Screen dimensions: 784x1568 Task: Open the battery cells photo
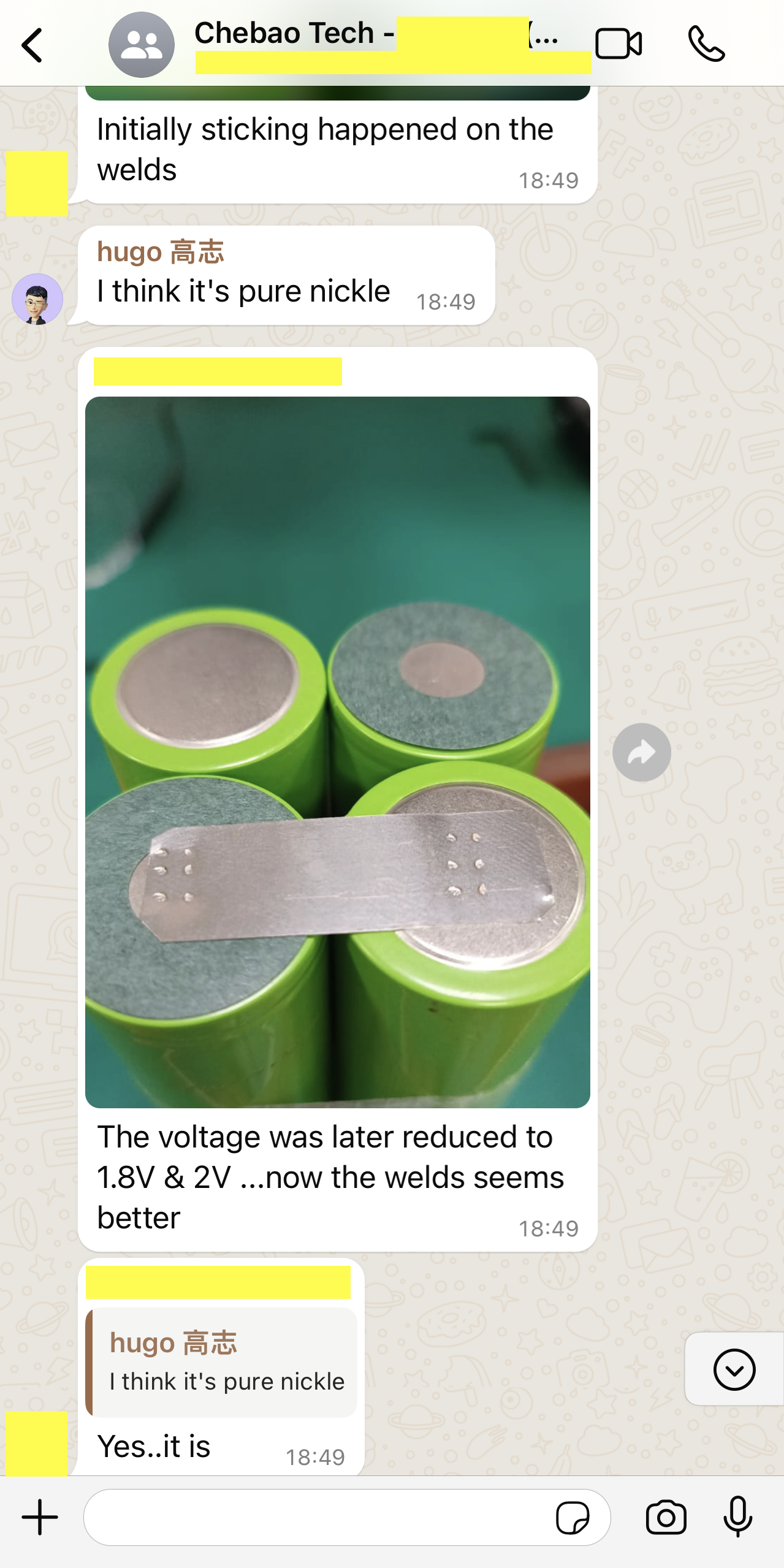[337, 751]
